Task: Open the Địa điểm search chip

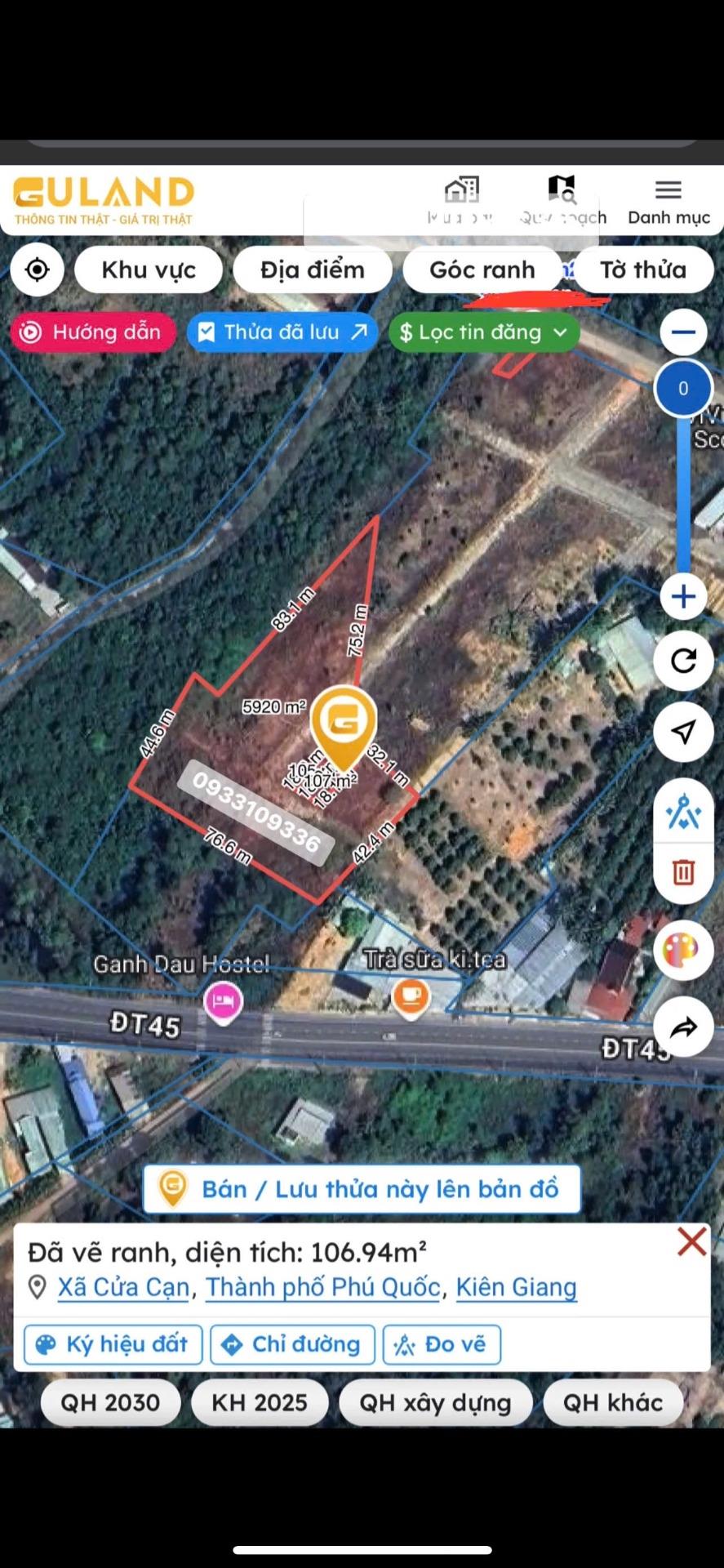Action: tap(313, 269)
